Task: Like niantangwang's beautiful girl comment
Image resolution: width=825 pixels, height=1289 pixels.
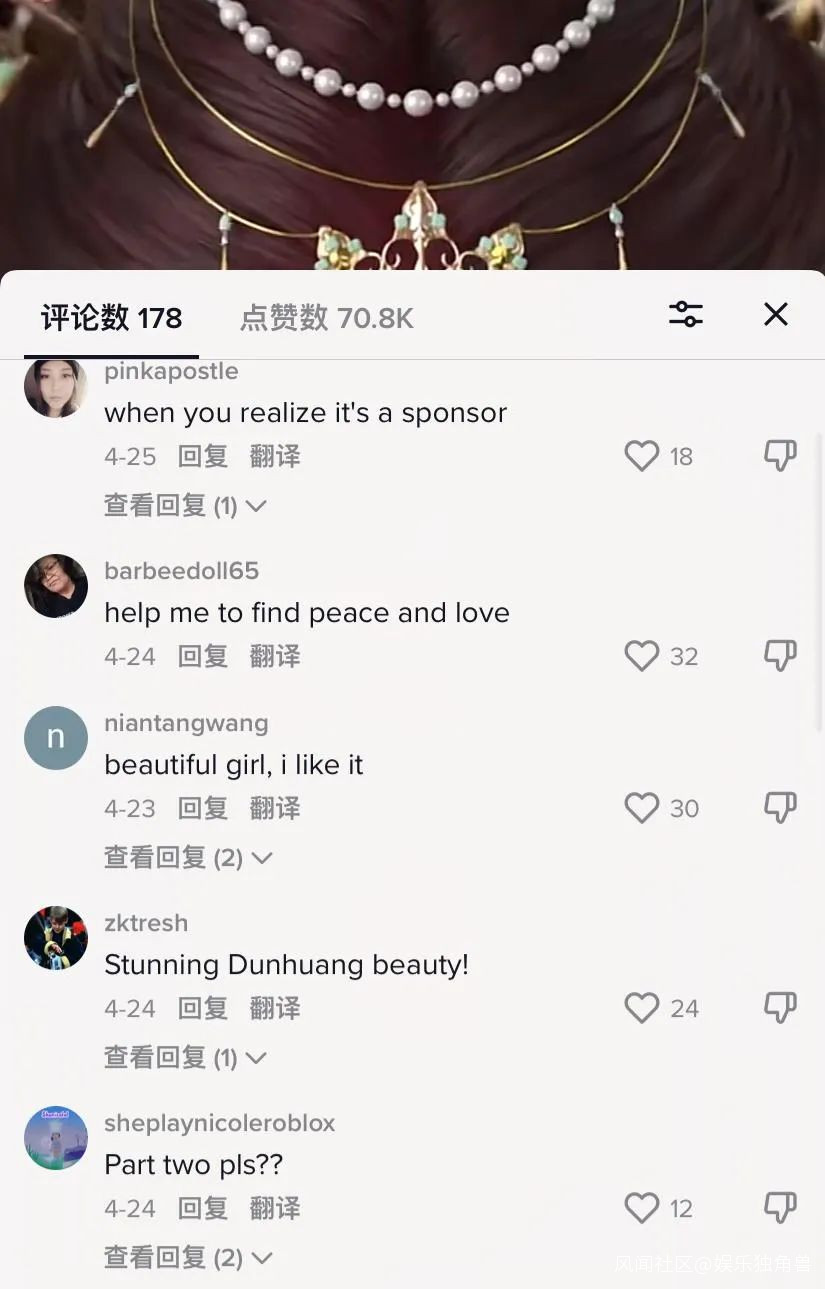Action: click(x=642, y=808)
